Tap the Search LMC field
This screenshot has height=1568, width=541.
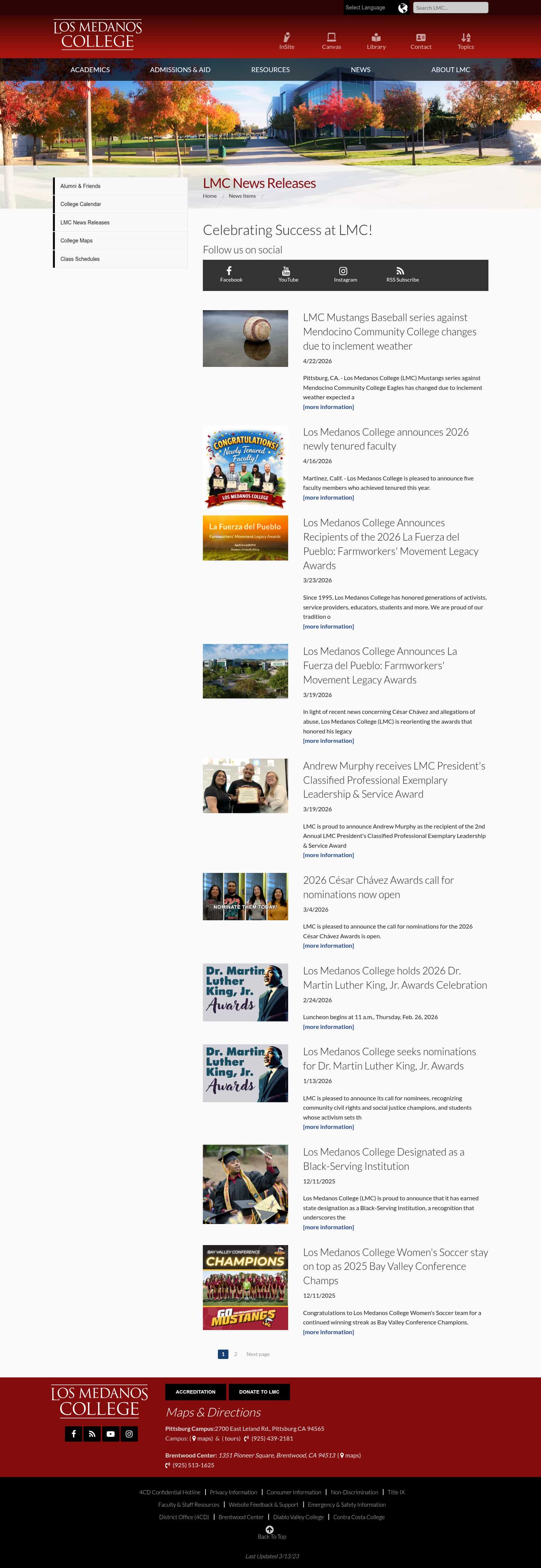[x=450, y=8]
